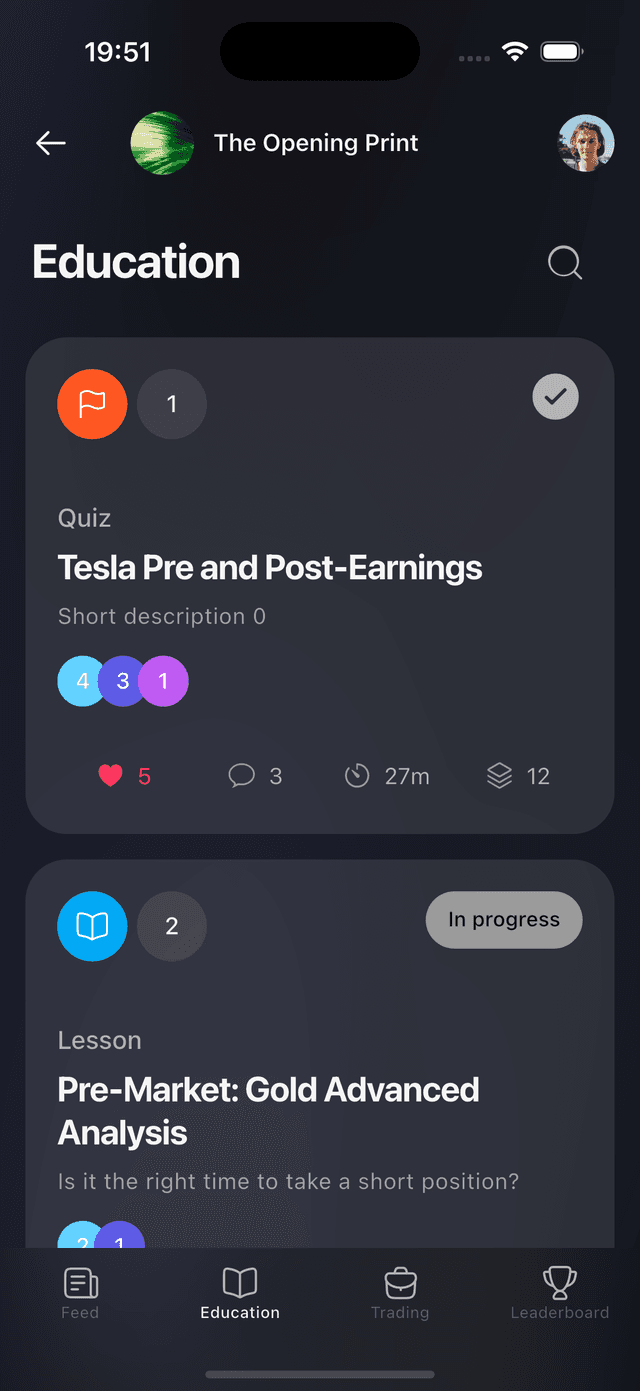Switch to the Feed tab
Screen dimensions: 640x1391
click(80, 1294)
